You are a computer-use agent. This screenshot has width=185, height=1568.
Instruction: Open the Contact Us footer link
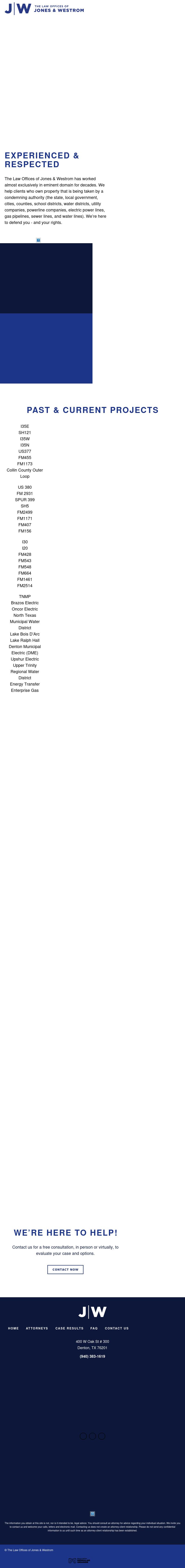[117, 1328]
